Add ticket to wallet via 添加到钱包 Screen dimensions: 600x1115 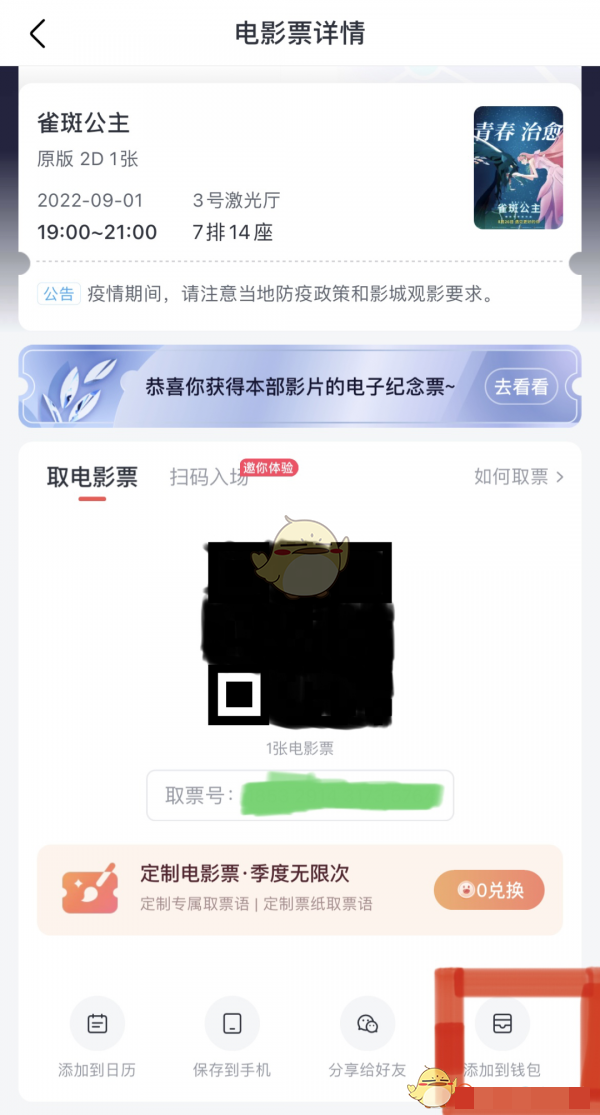pos(502,1024)
